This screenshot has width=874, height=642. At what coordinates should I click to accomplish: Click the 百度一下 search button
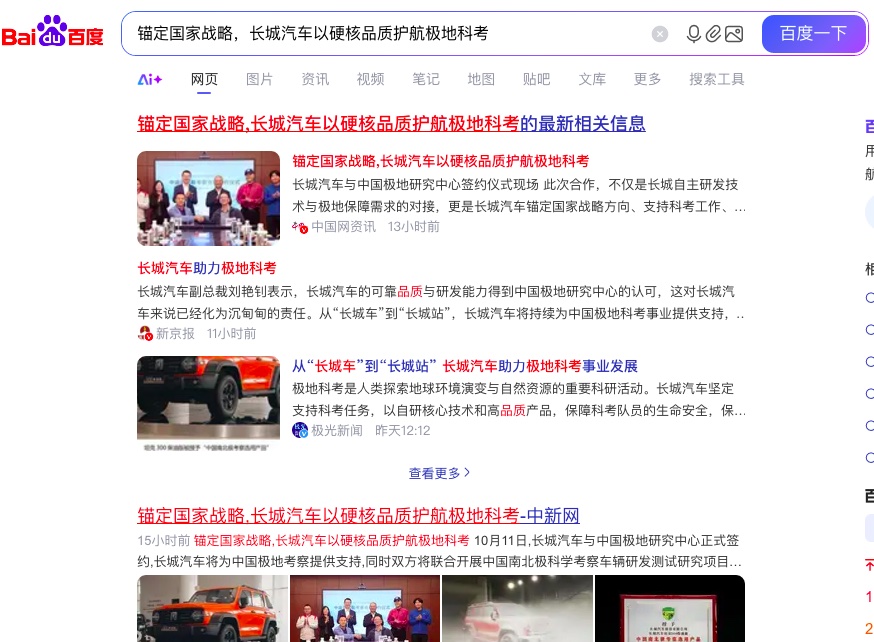click(813, 34)
